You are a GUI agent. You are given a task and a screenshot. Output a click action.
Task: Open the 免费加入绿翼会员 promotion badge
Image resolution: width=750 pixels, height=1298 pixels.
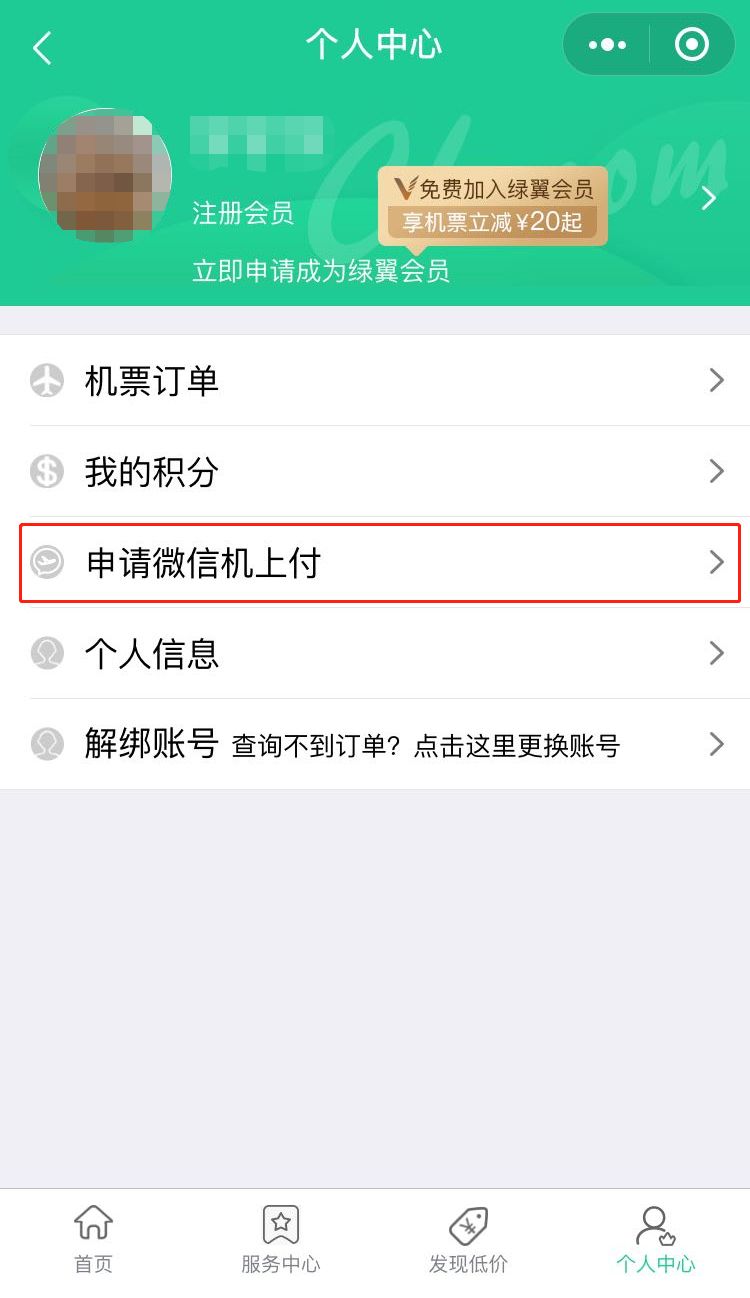(x=493, y=206)
